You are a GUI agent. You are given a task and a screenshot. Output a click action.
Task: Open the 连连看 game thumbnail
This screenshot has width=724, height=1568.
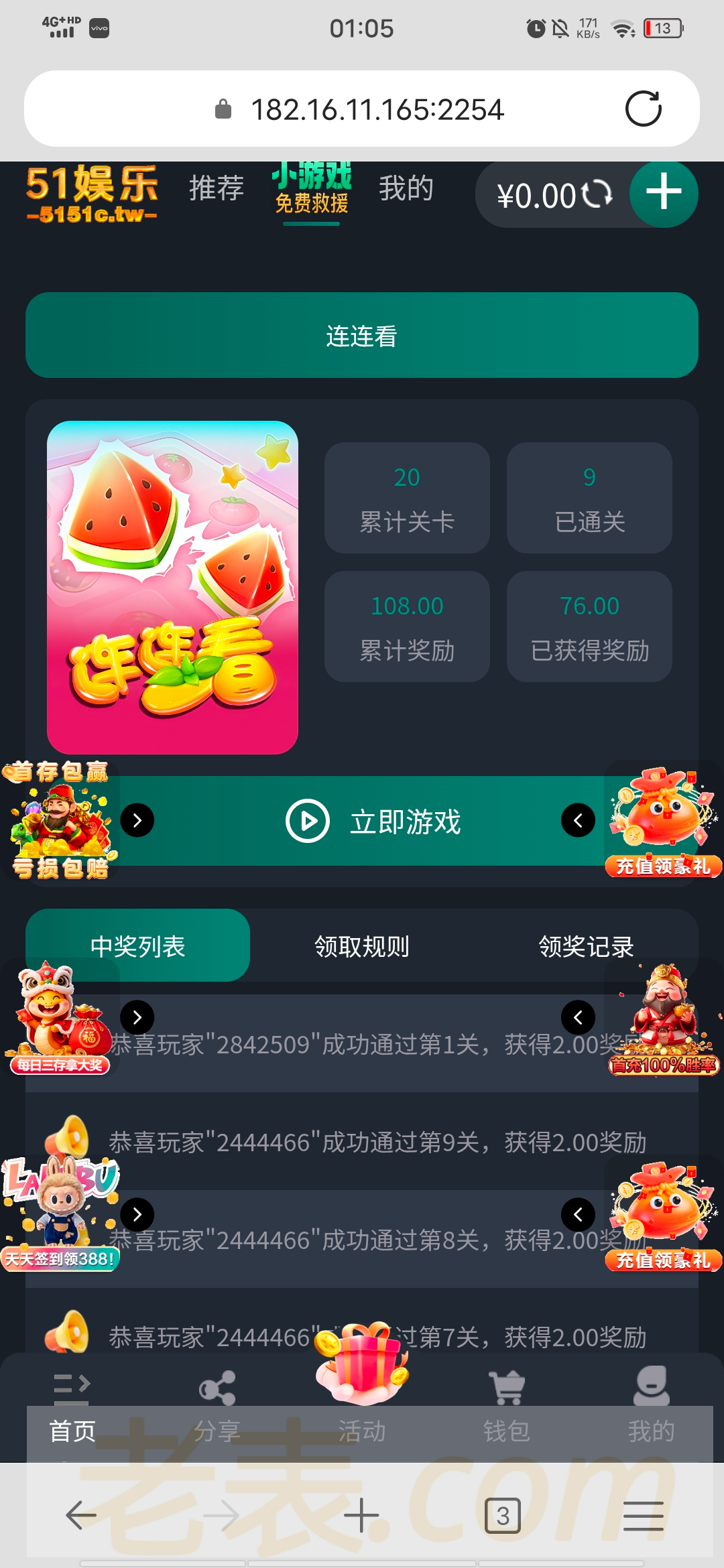point(172,587)
